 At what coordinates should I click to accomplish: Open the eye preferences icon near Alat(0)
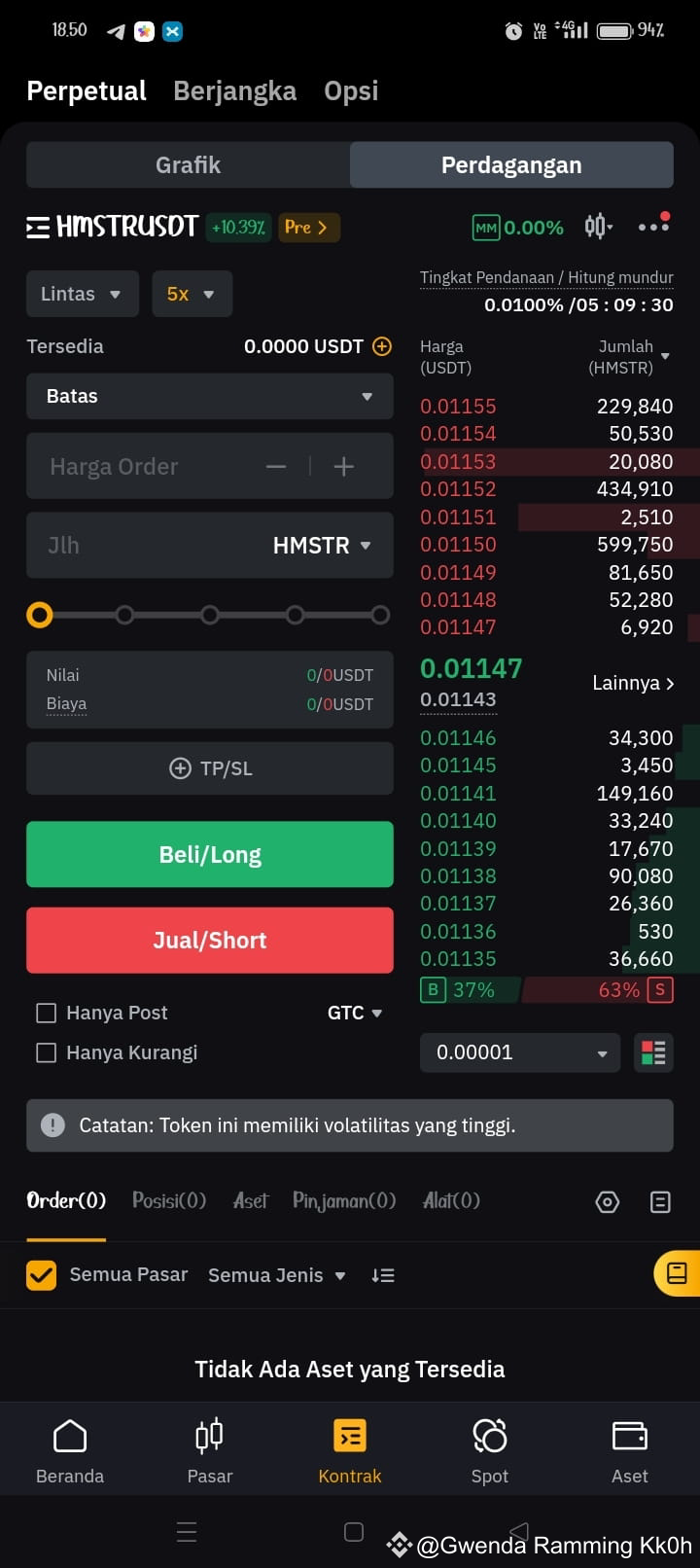coord(607,1201)
